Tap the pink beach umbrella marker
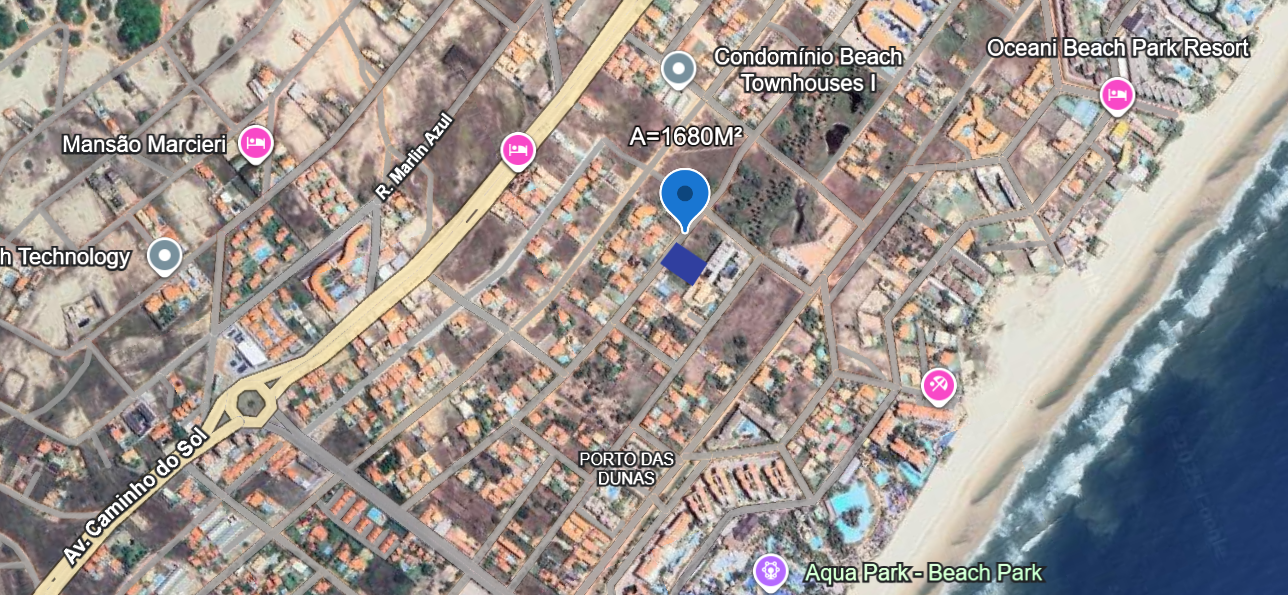 tap(938, 384)
